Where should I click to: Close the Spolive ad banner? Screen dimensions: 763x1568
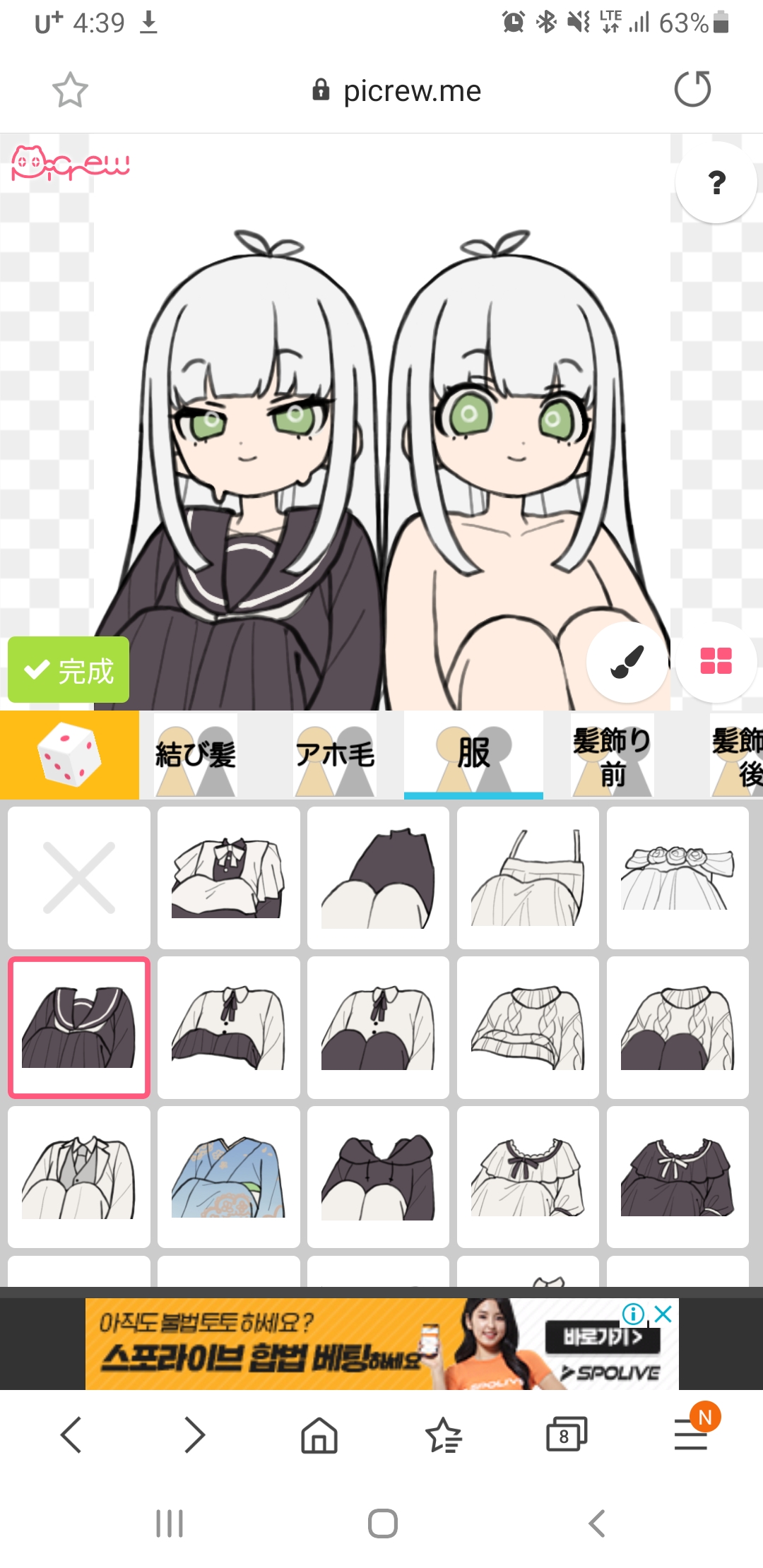[x=663, y=1314]
